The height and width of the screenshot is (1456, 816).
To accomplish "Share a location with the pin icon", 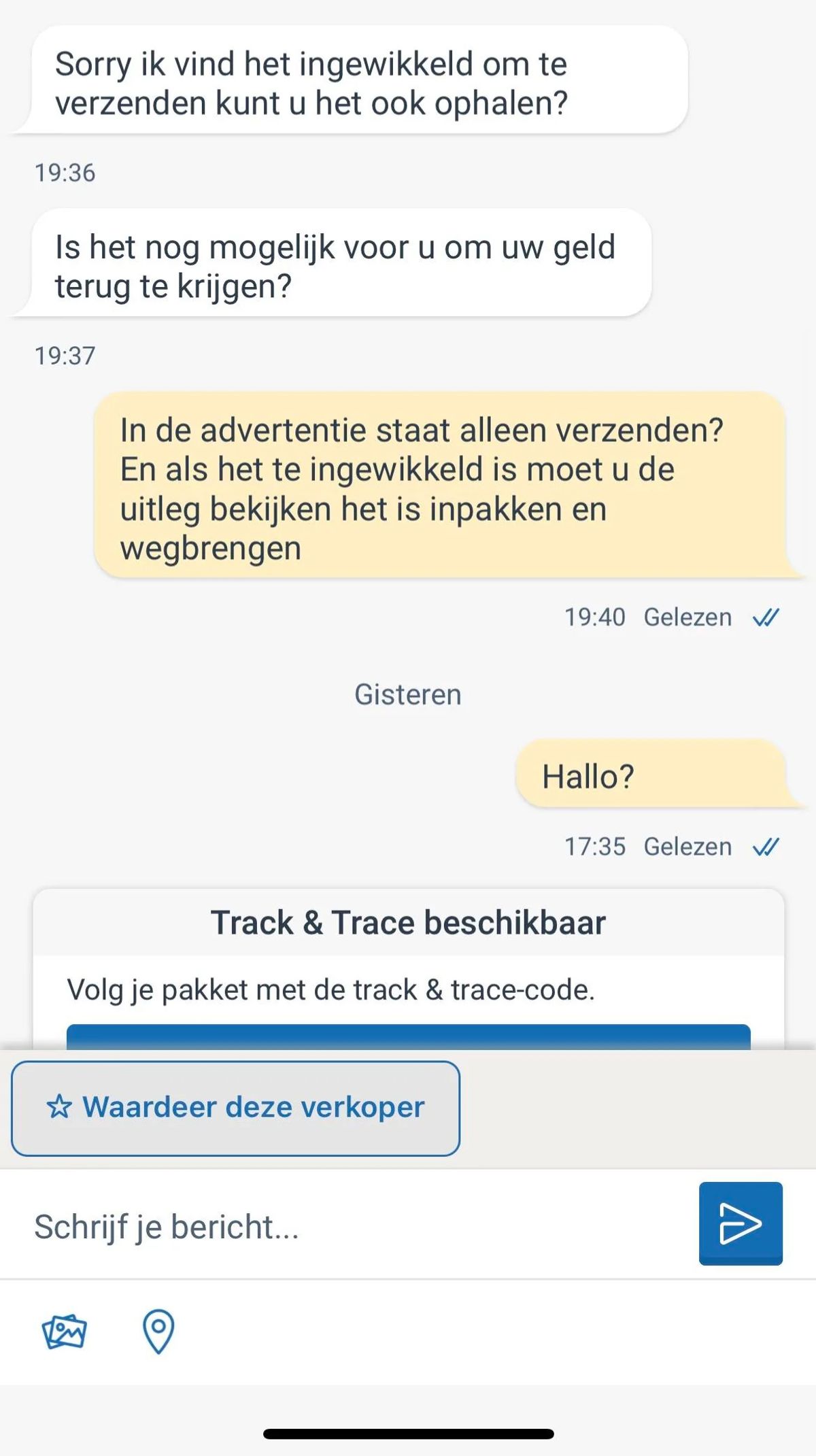I will click(158, 1331).
